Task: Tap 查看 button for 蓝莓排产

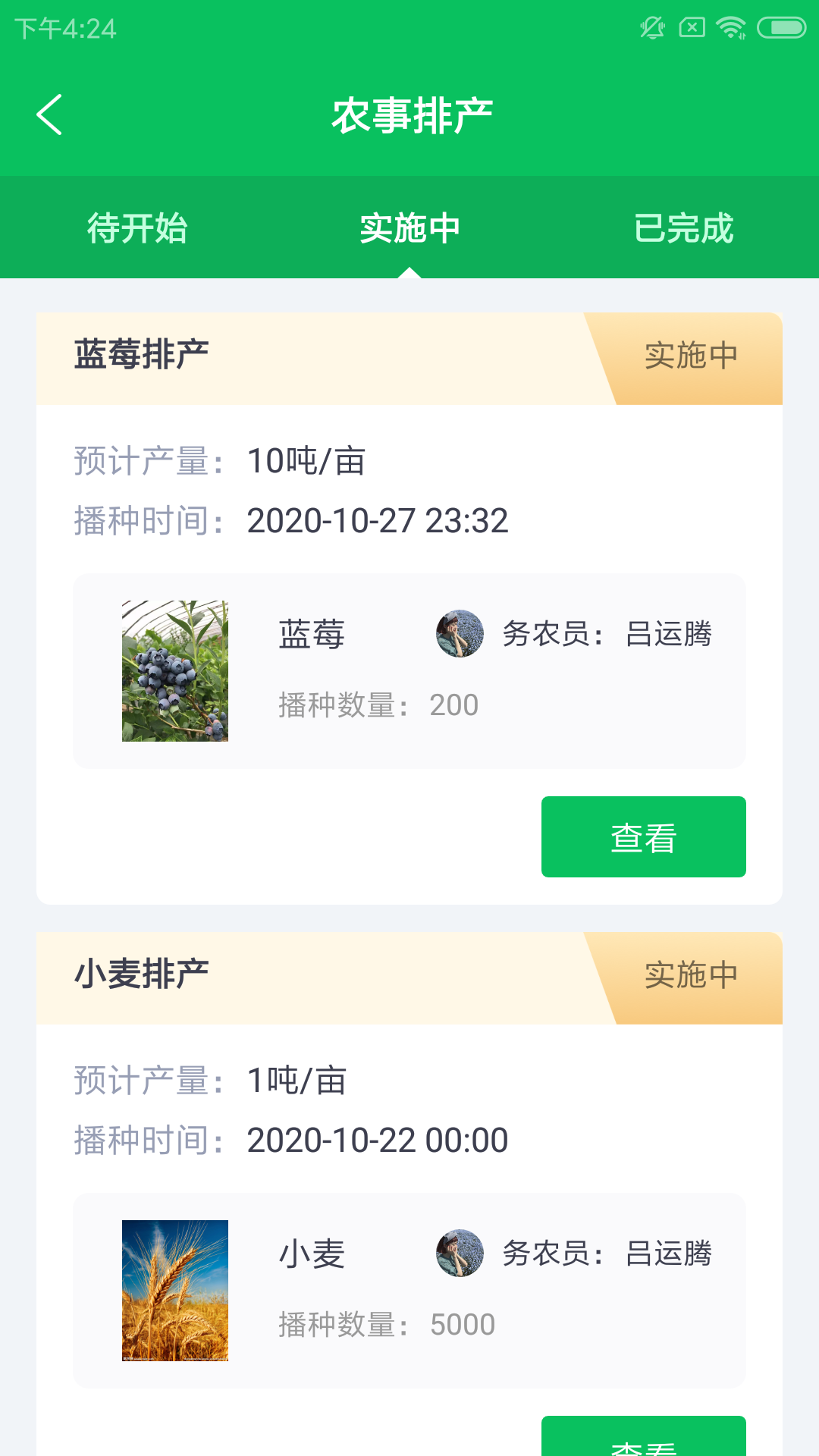Action: (643, 837)
